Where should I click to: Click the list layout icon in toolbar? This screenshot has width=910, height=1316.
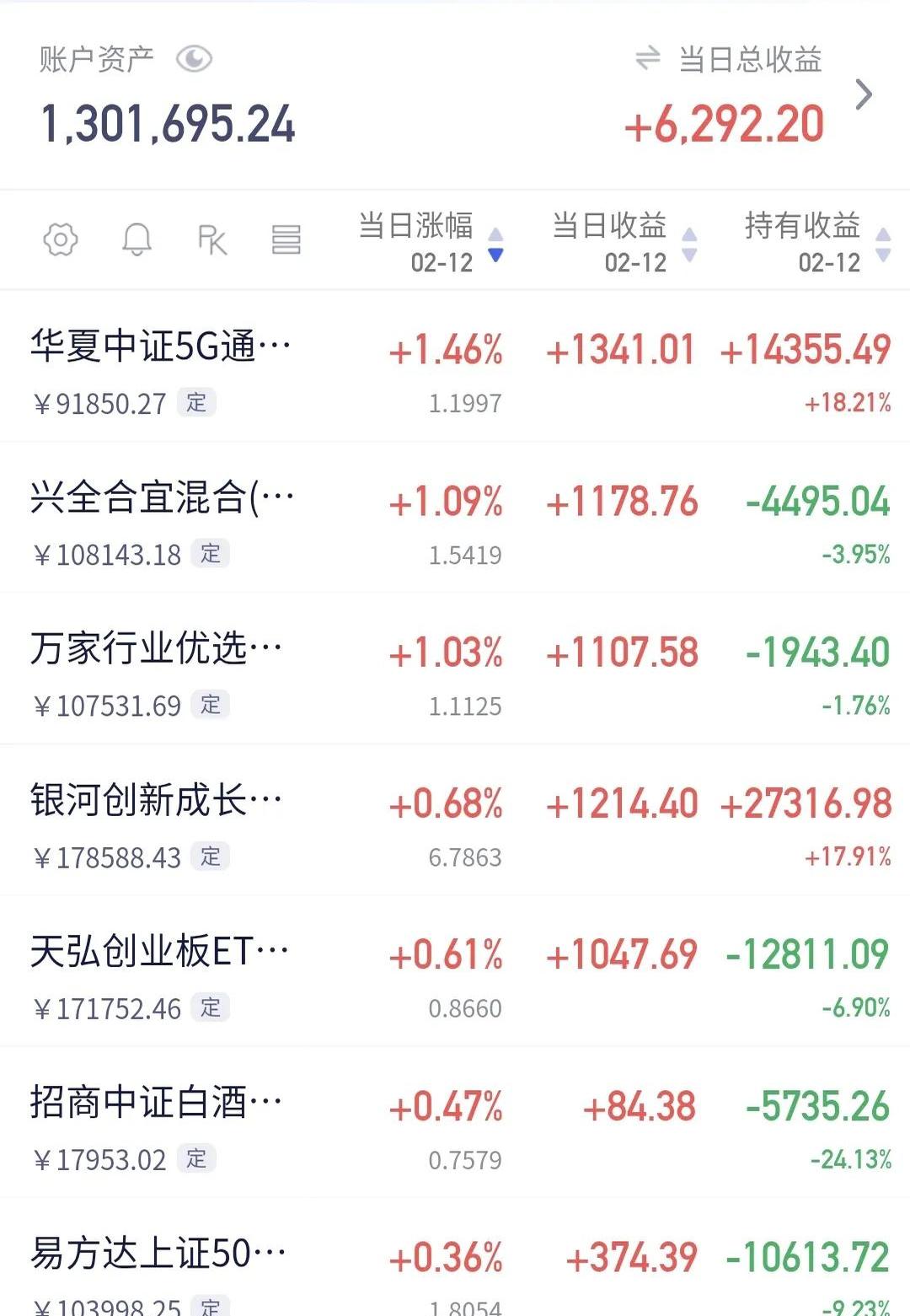286,239
